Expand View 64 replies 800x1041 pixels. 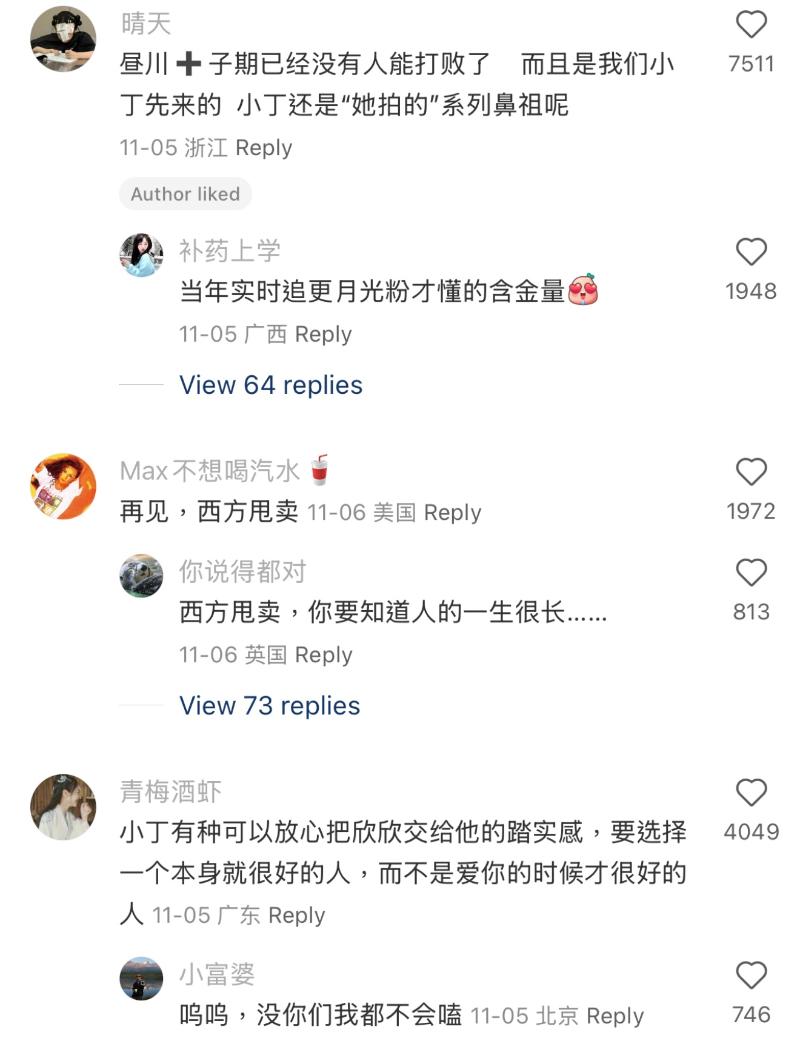pyautogui.click(x=270, y=385)
